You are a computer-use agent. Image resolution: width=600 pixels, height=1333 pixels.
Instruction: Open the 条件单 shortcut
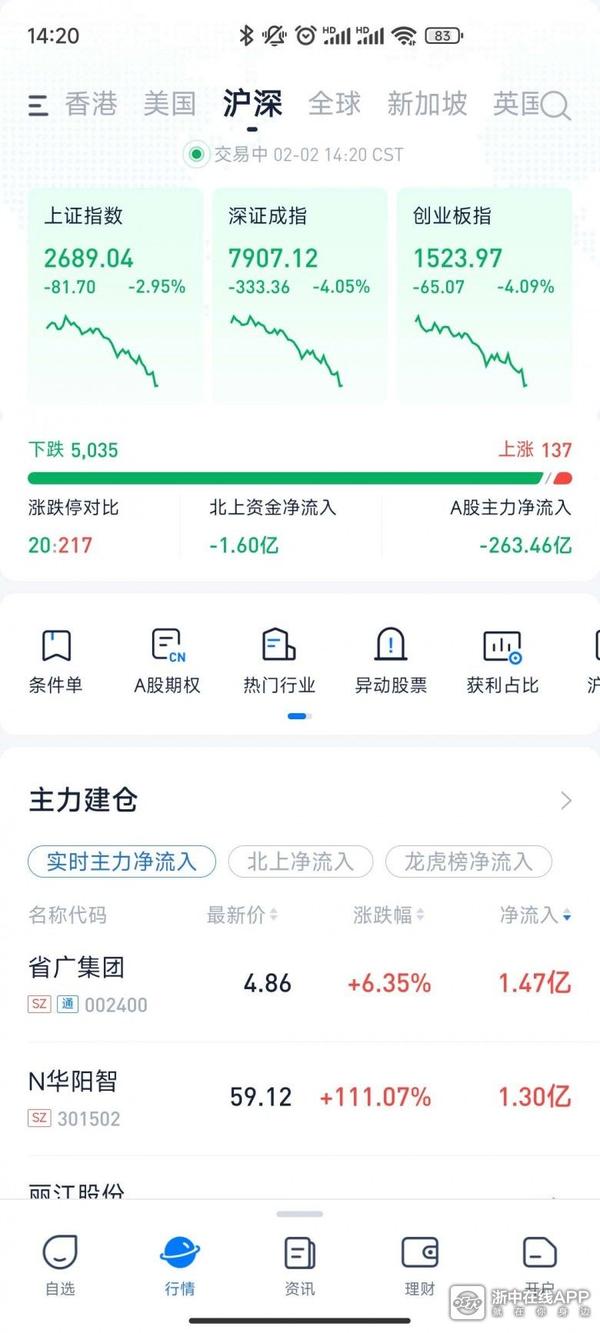(56, 661)
